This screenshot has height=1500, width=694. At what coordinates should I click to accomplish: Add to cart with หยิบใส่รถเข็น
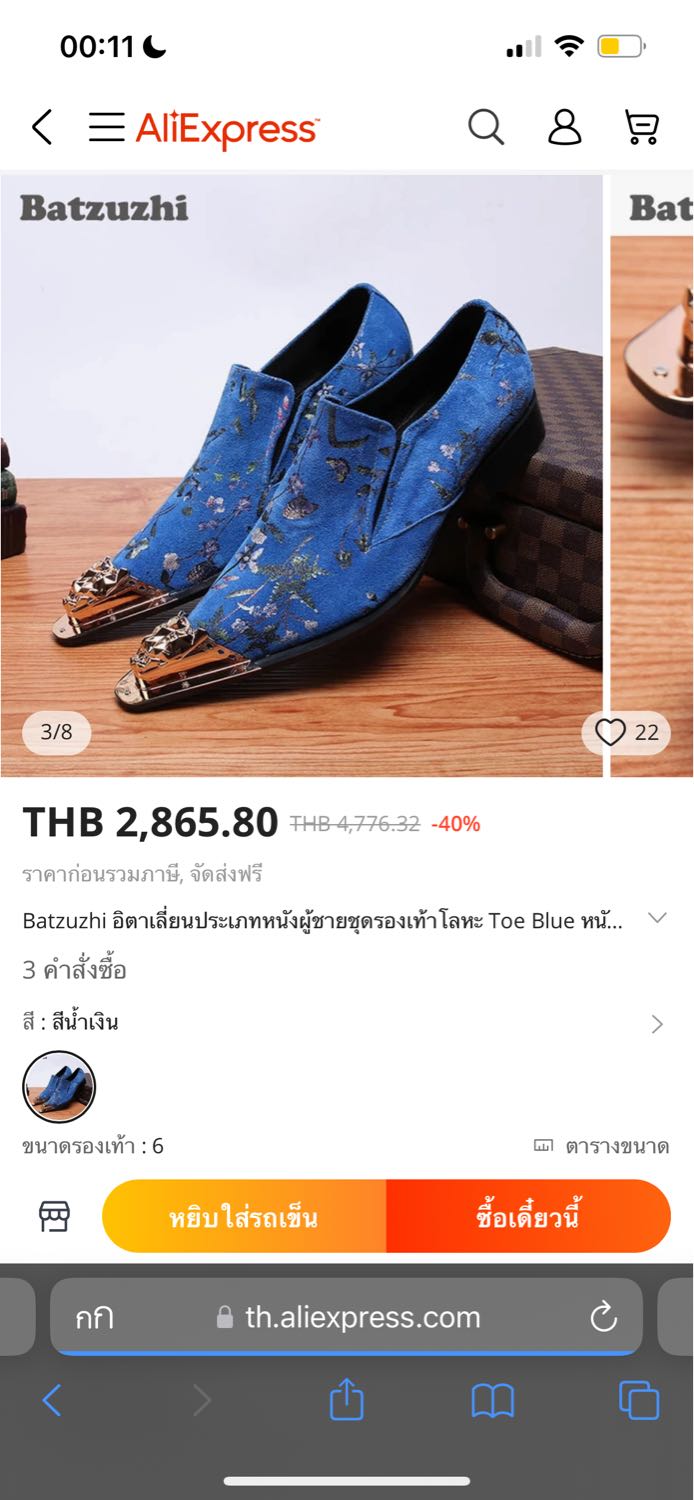244,1217
